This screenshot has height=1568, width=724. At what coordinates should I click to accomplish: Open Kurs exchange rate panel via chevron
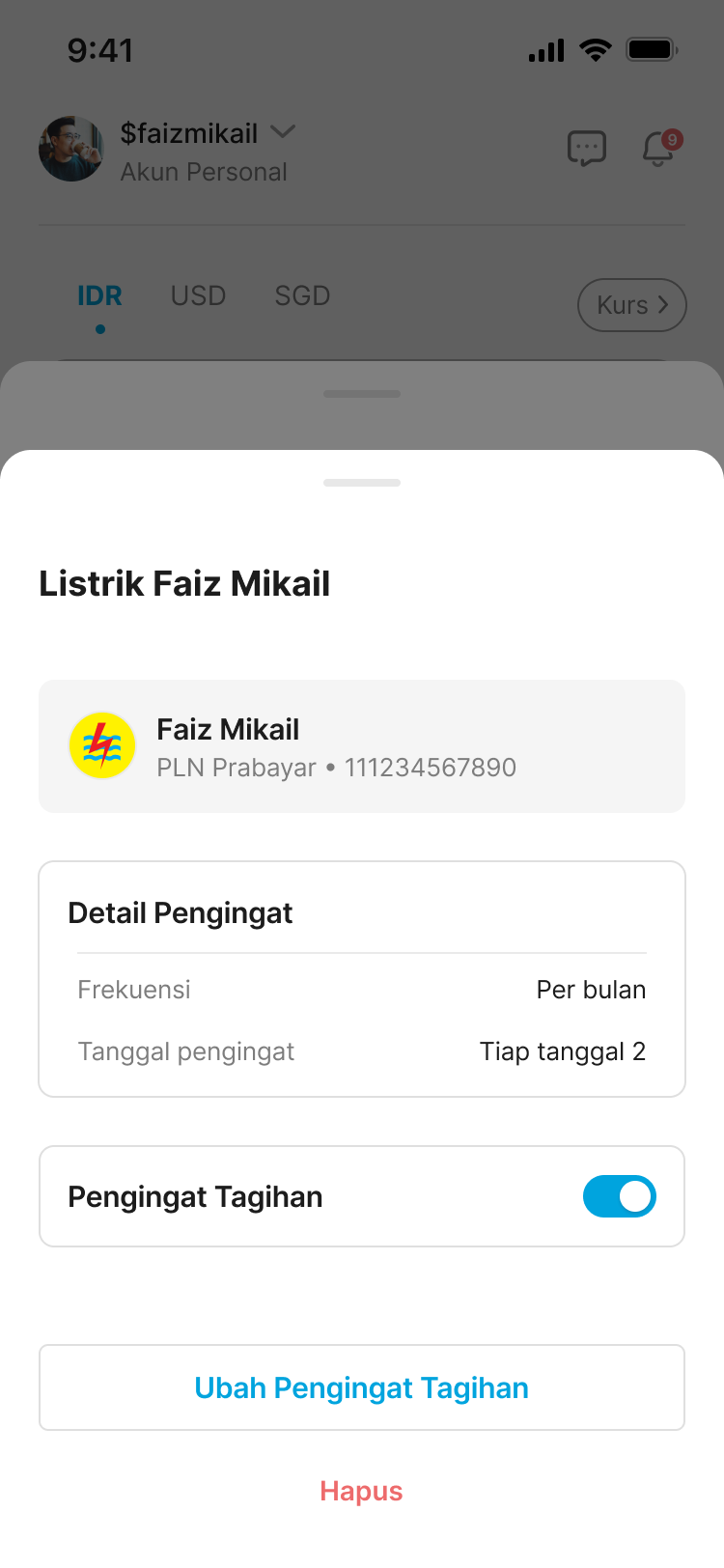click(665, 304)
